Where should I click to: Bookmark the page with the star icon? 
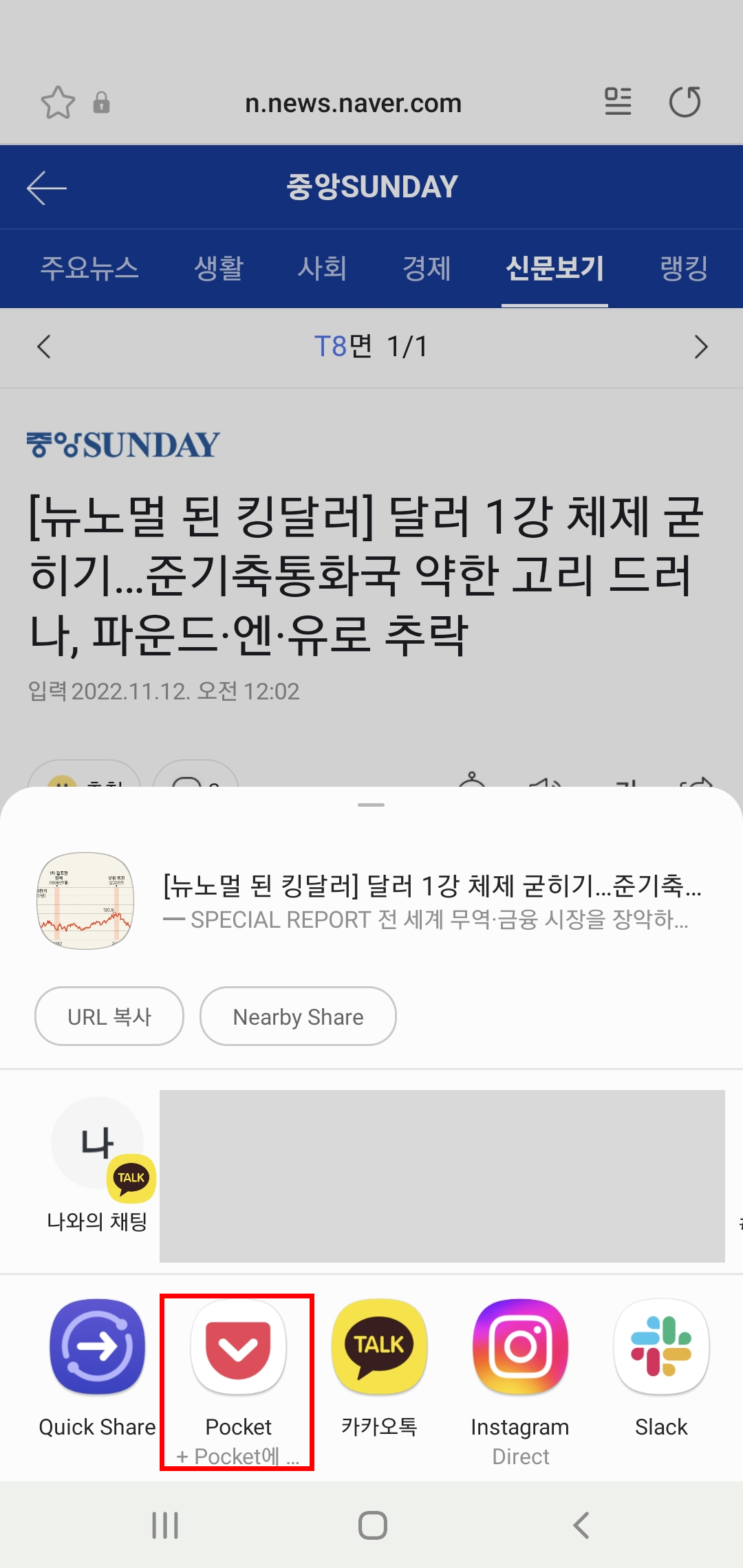(58, 103)
